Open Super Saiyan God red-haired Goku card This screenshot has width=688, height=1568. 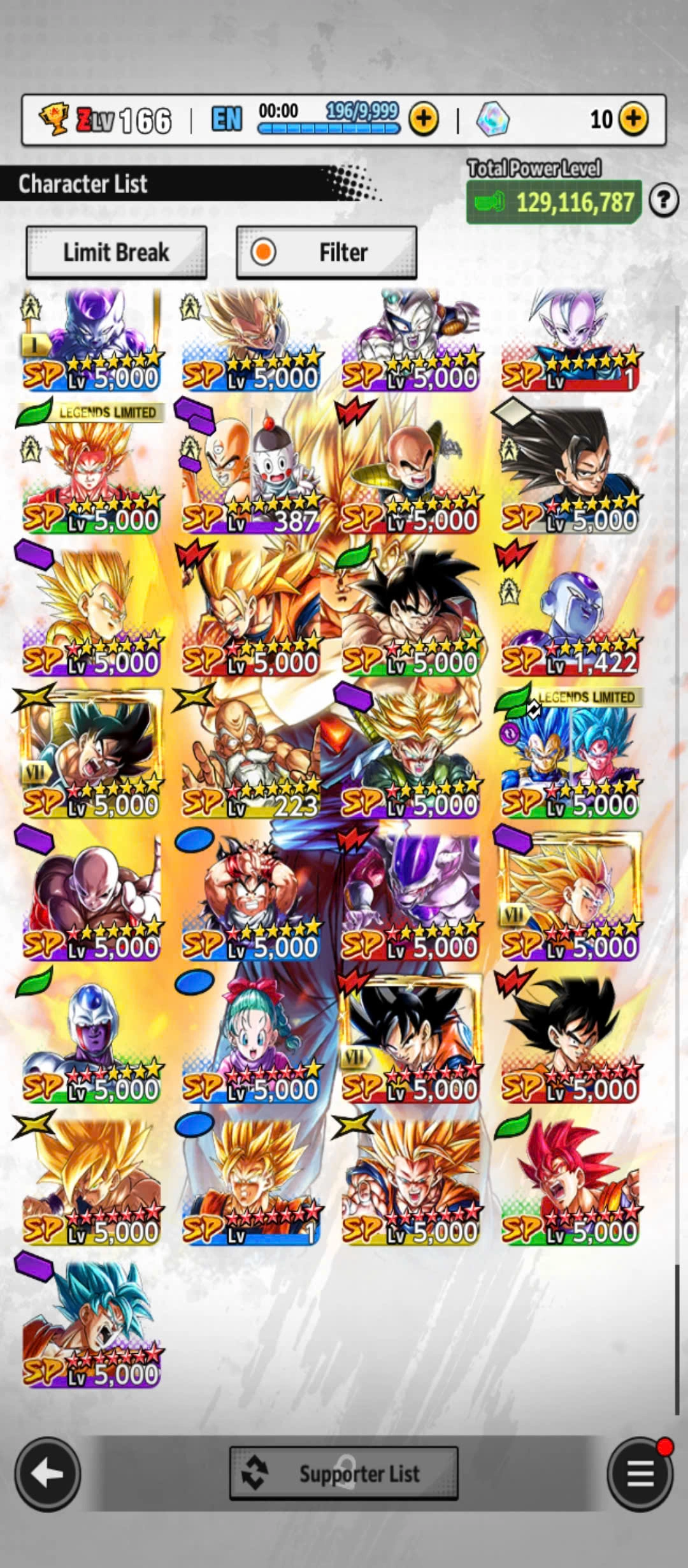click(x=570, y=1181)
